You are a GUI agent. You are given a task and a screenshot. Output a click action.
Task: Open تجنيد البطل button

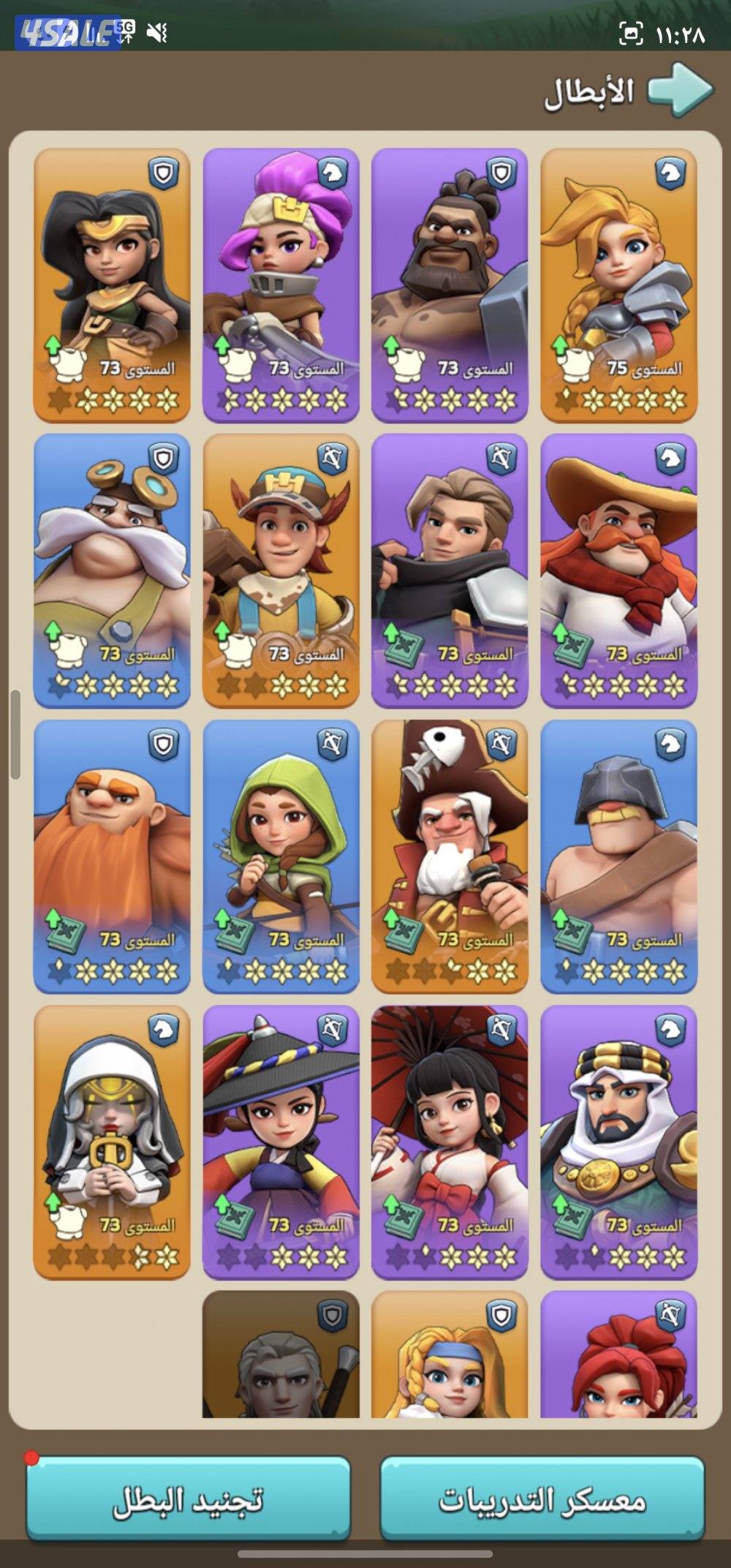point(188,1499)
